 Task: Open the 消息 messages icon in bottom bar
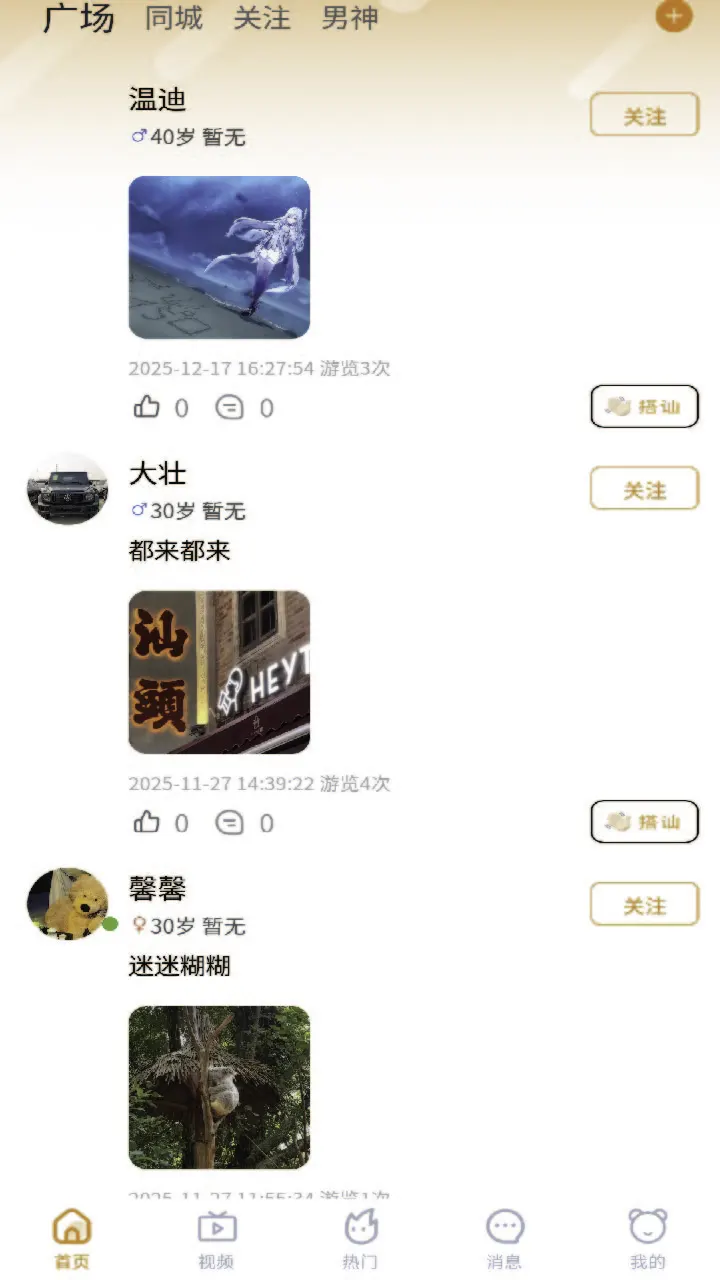point(505,1235)
